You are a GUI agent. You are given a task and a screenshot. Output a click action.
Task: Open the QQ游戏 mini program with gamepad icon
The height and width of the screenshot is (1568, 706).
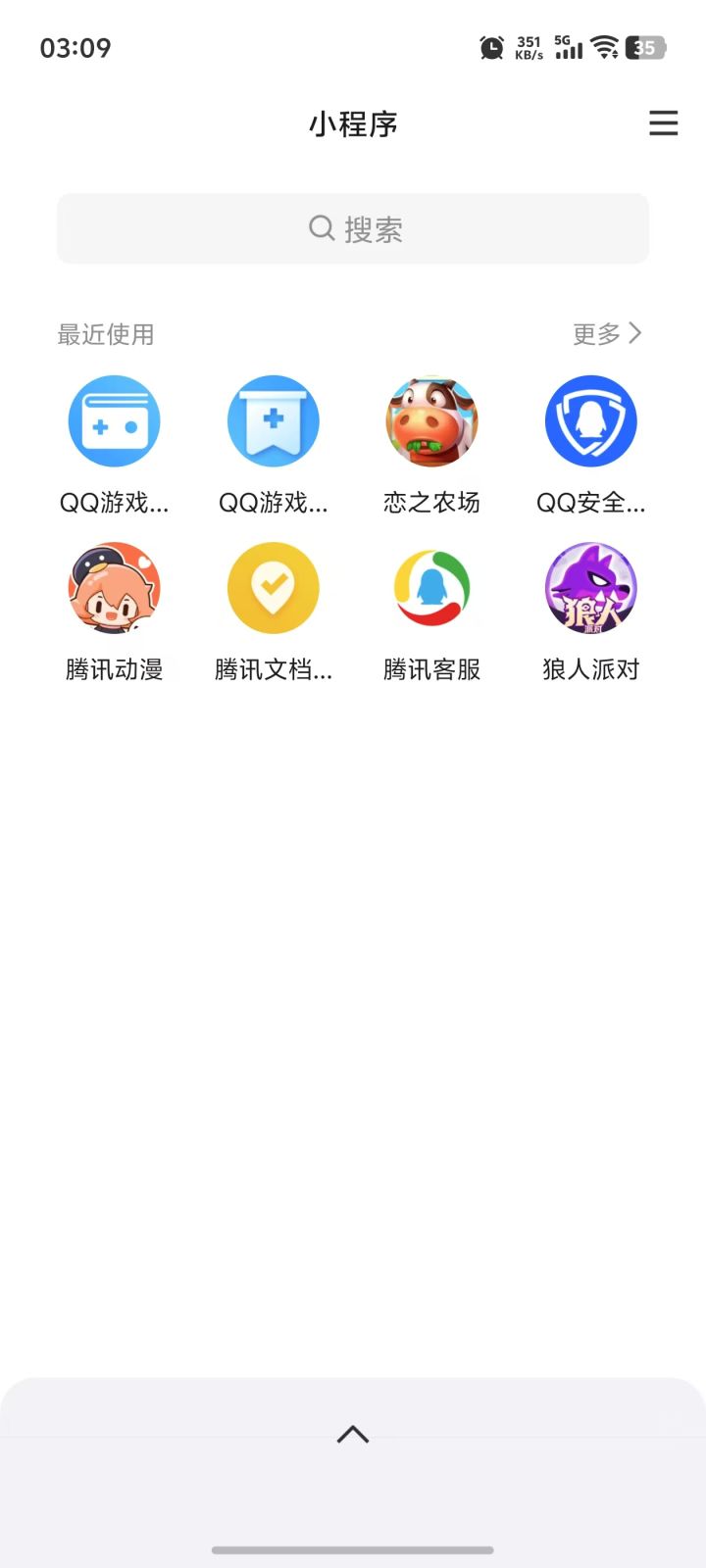(x=115, y=421)
